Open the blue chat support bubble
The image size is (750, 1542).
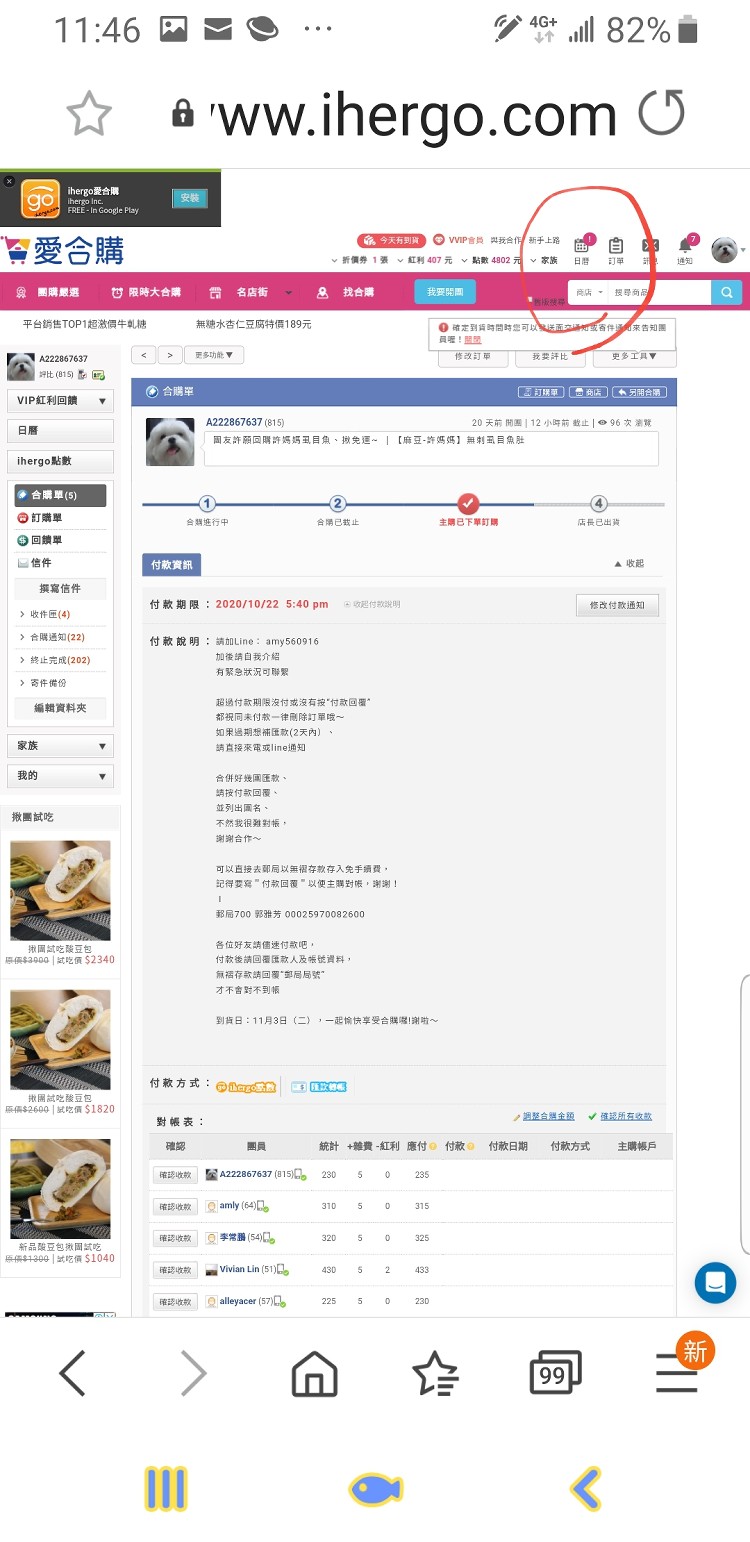tap(715, 1282)
